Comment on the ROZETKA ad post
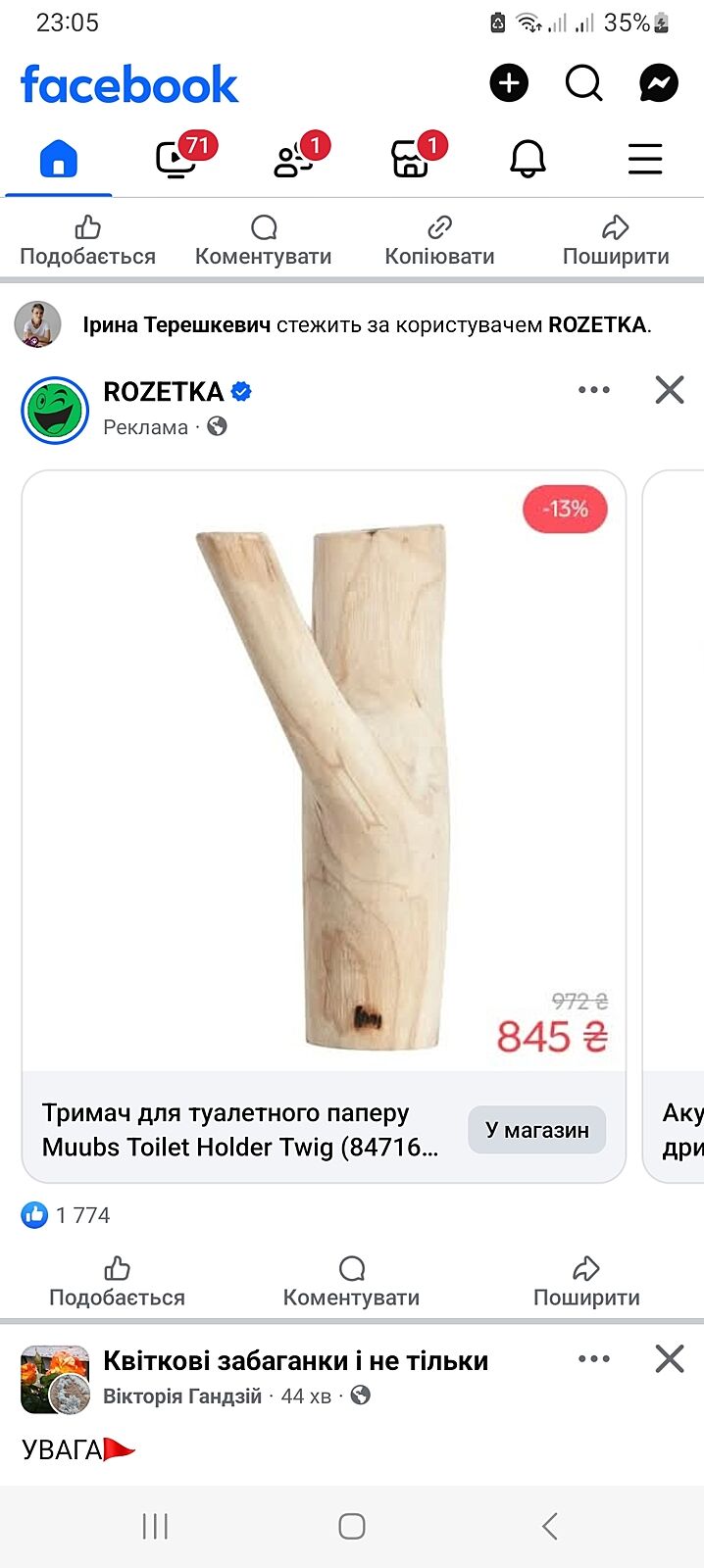This screenshot has width=704, height=1568. point(351,1282)
